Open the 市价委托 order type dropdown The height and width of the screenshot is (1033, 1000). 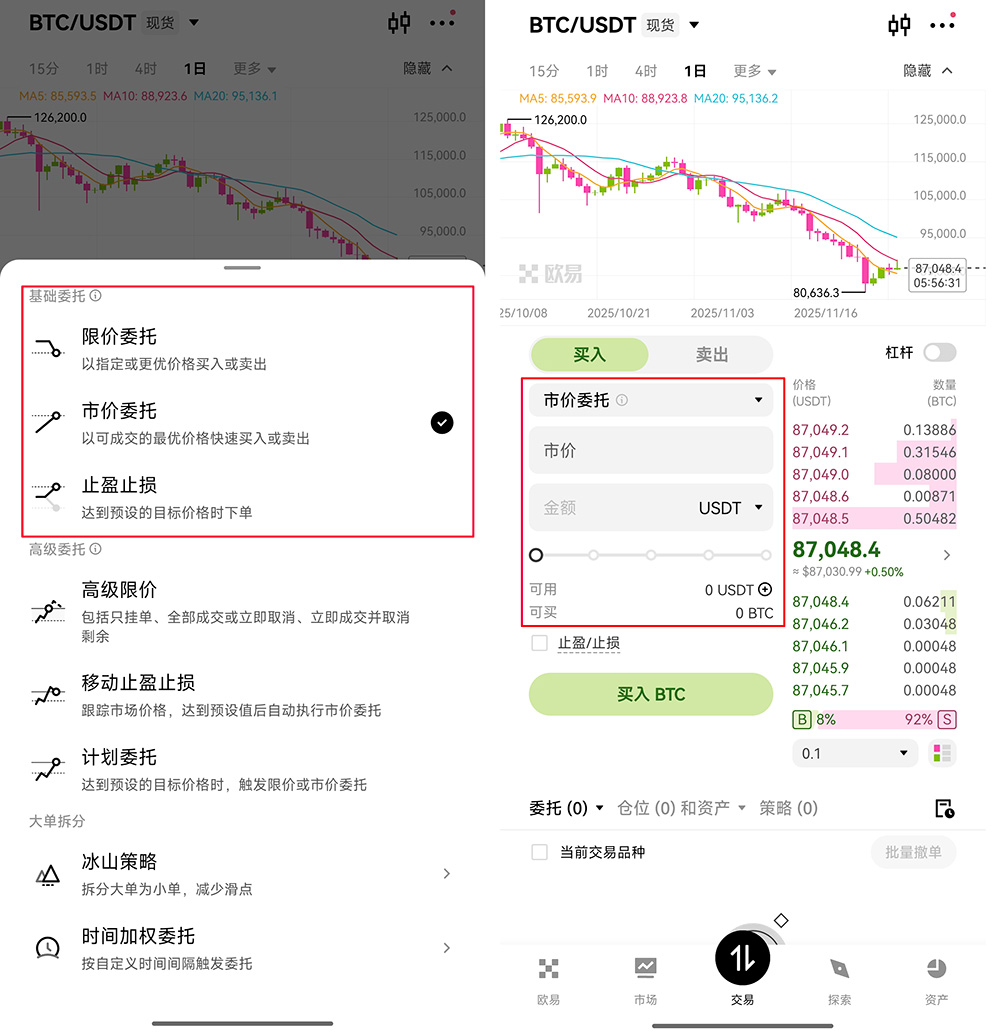click(x=651, y=399)
